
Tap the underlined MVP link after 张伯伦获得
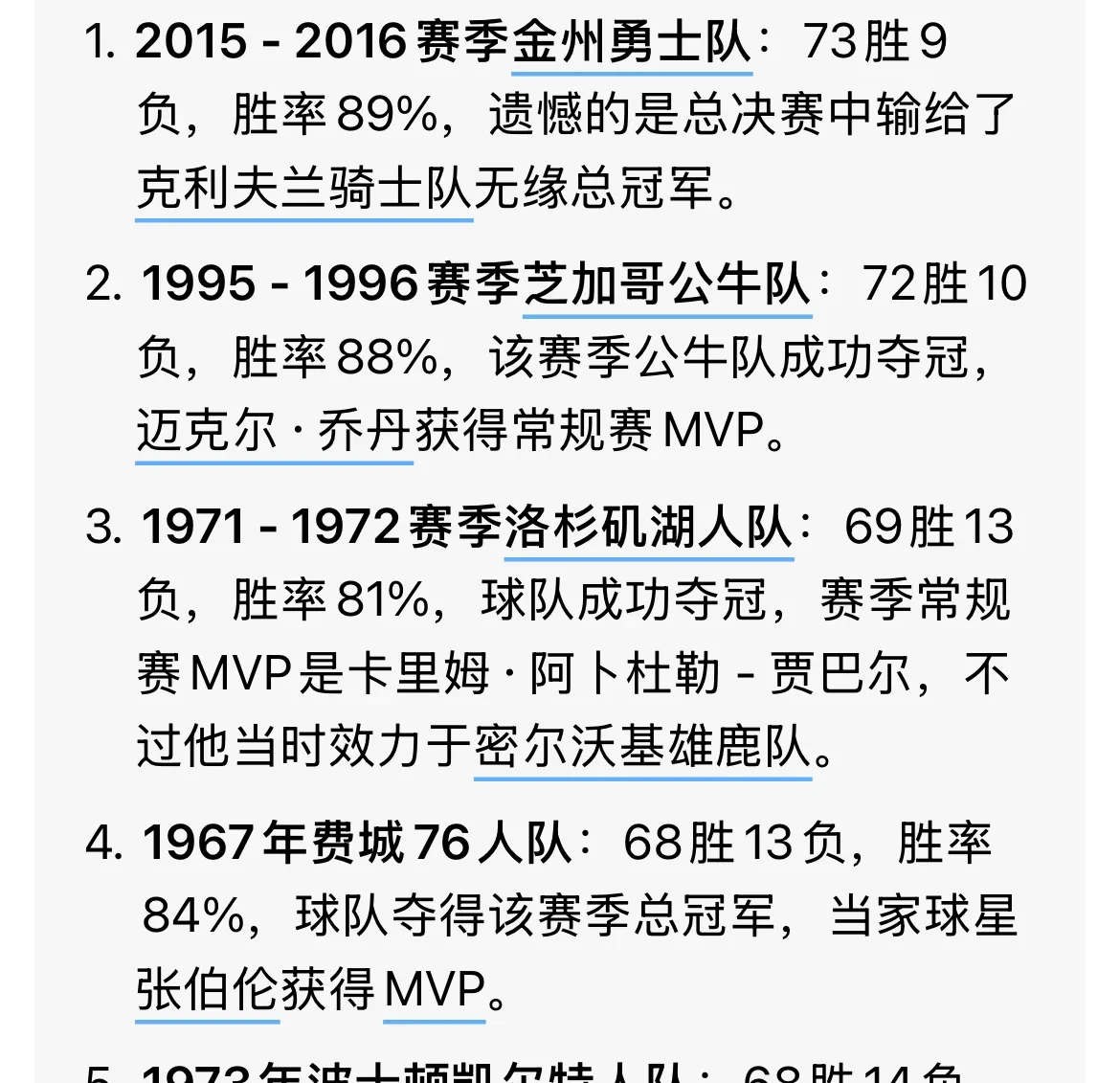click(x=434, y=990)
